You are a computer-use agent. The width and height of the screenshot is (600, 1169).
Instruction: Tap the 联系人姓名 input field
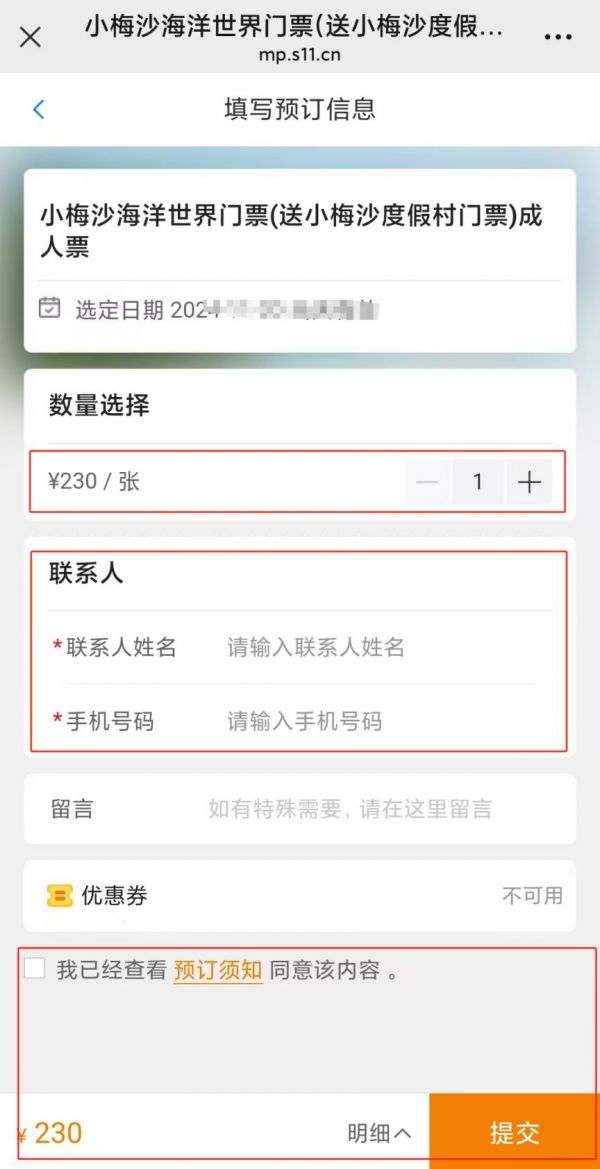pos(381,647)
